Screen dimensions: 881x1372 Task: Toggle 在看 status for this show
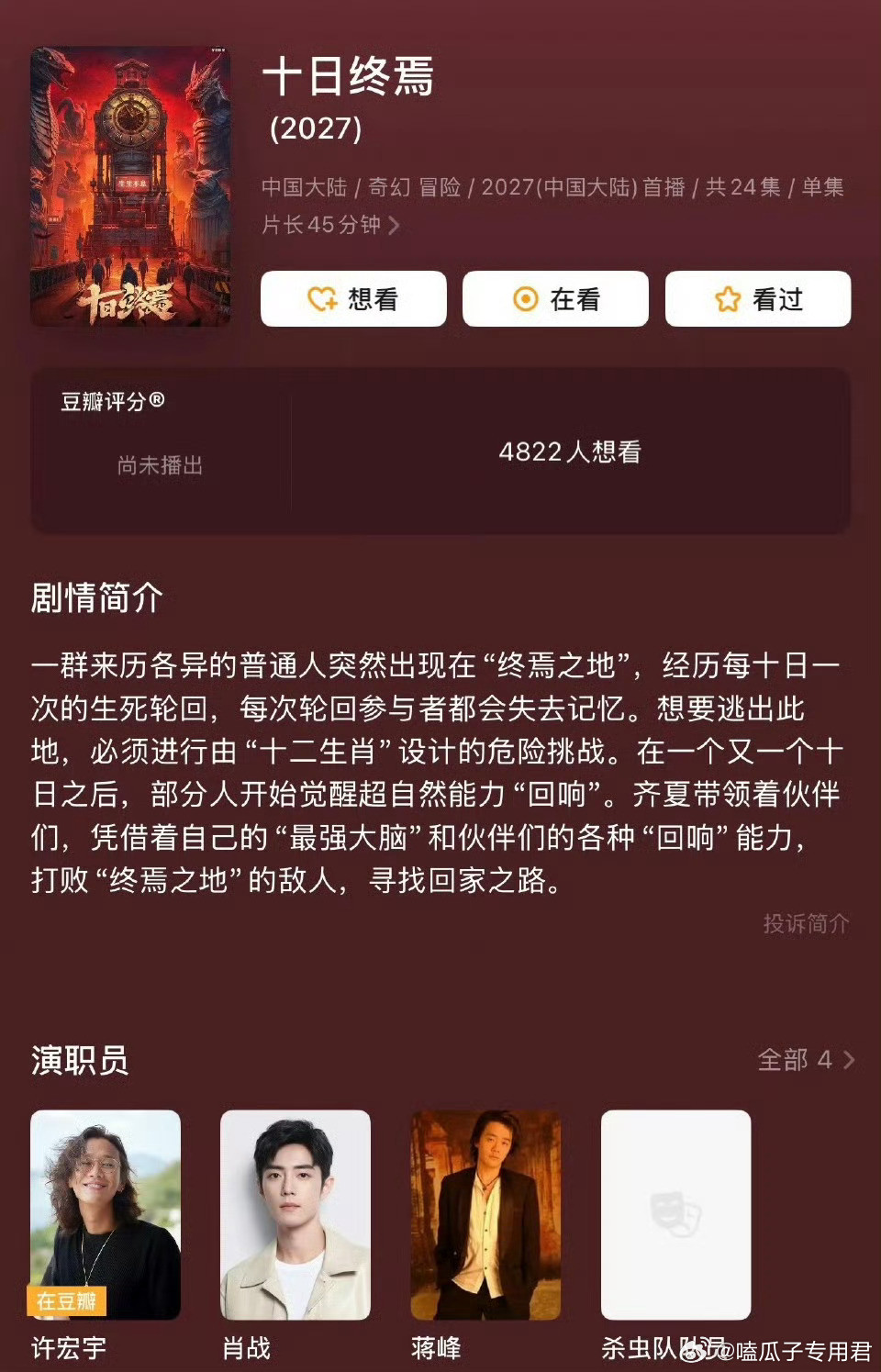[555, 299]
